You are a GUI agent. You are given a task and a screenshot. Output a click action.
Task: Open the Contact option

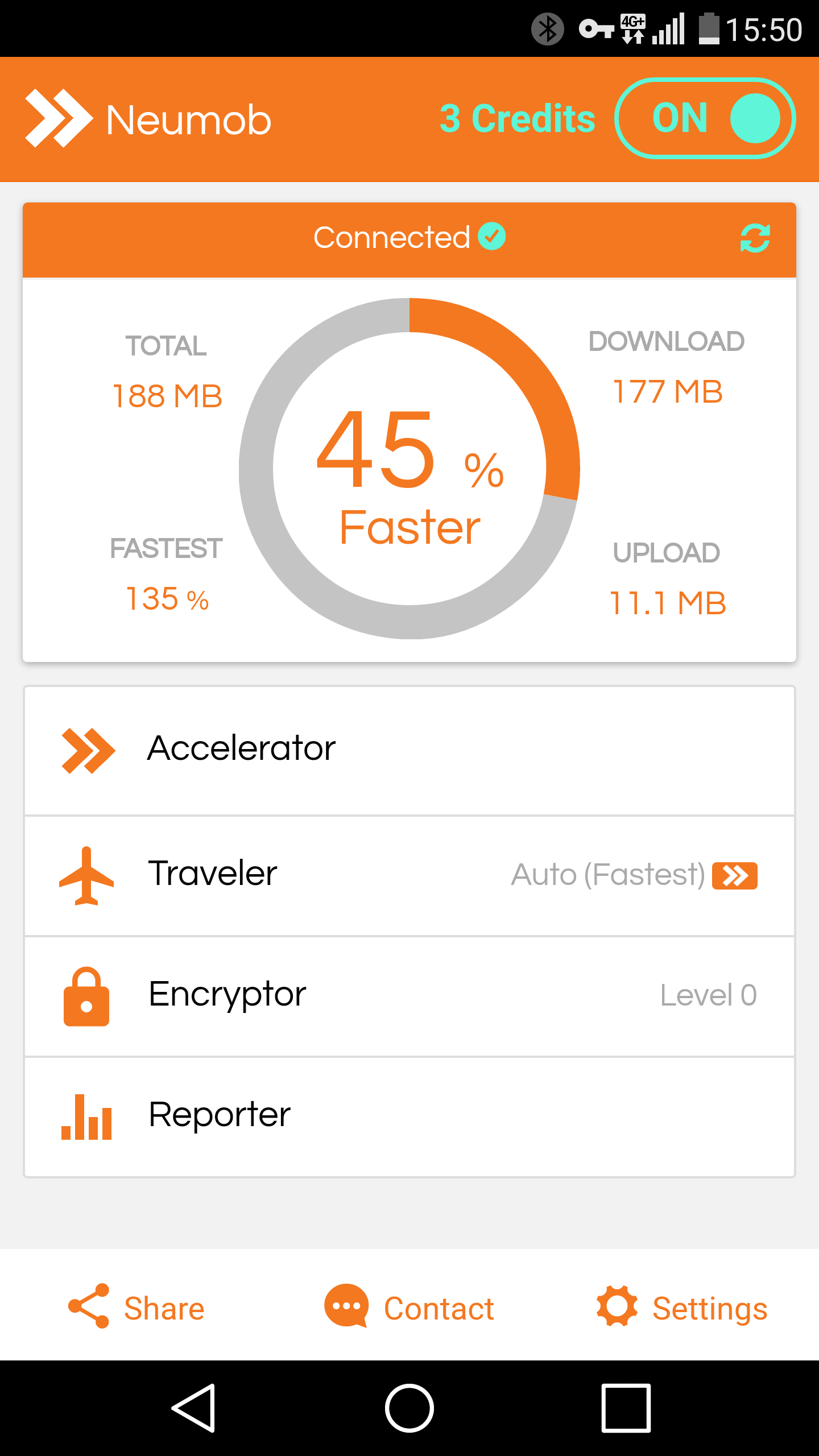tap(409, 1307)
